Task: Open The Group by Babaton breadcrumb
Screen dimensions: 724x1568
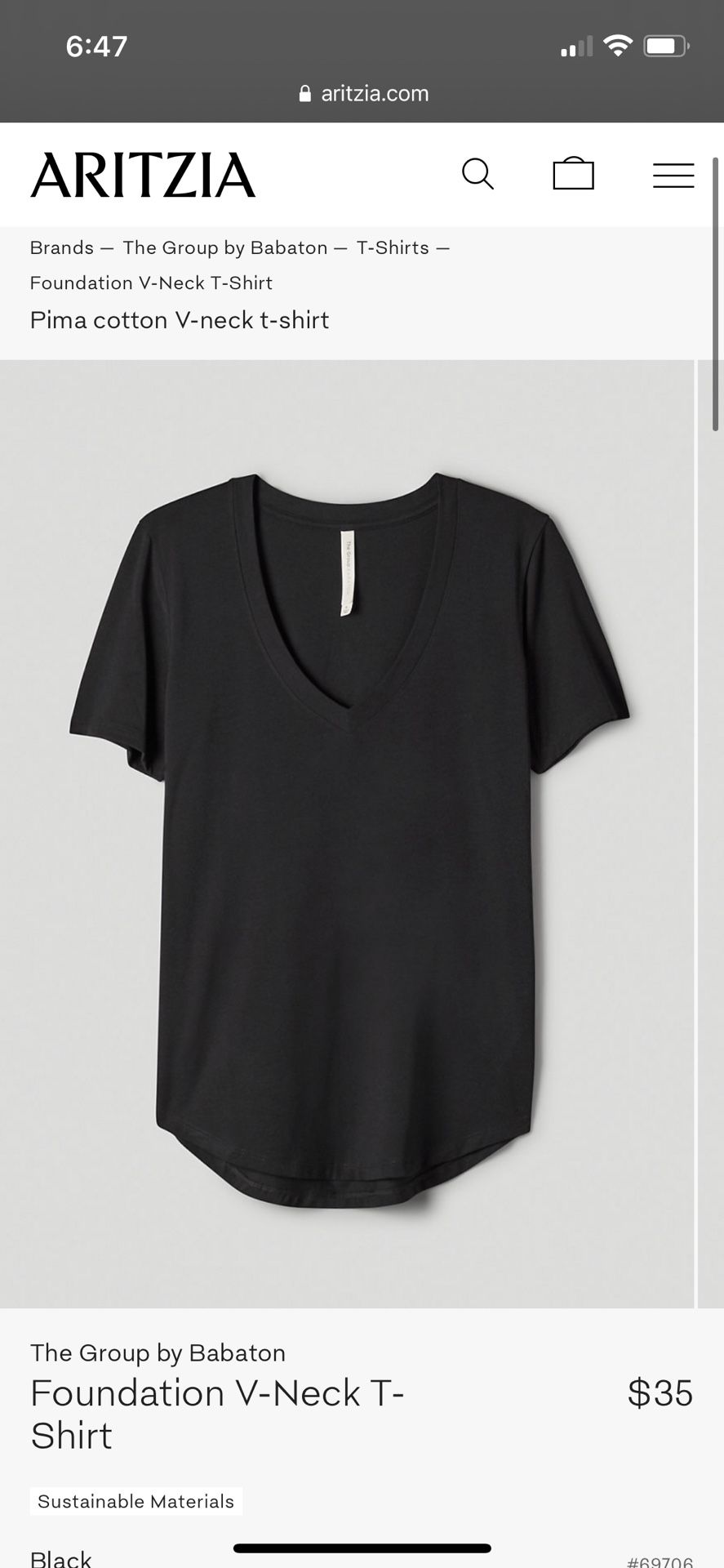Action: (x=225, y=247)
